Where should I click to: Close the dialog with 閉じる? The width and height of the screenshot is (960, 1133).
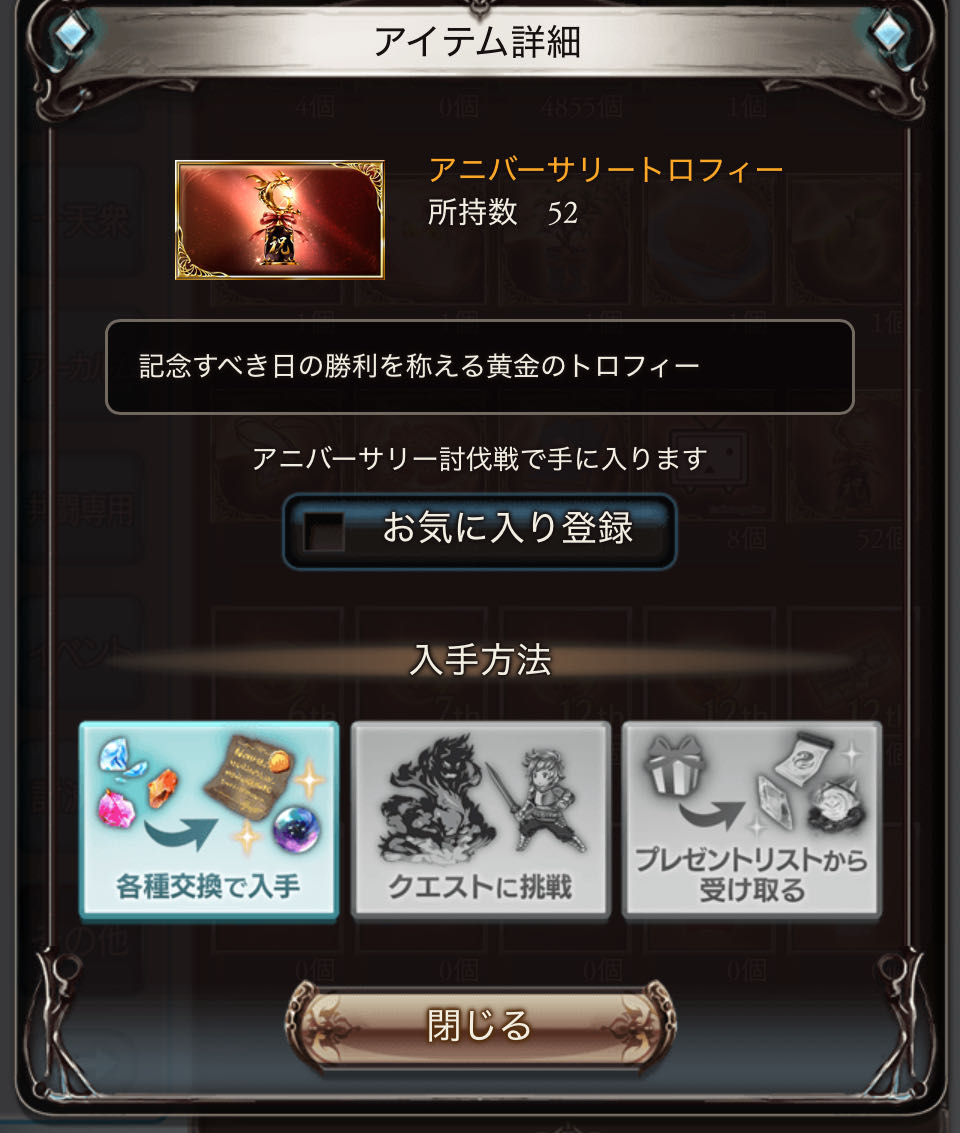pos(480,1025)
